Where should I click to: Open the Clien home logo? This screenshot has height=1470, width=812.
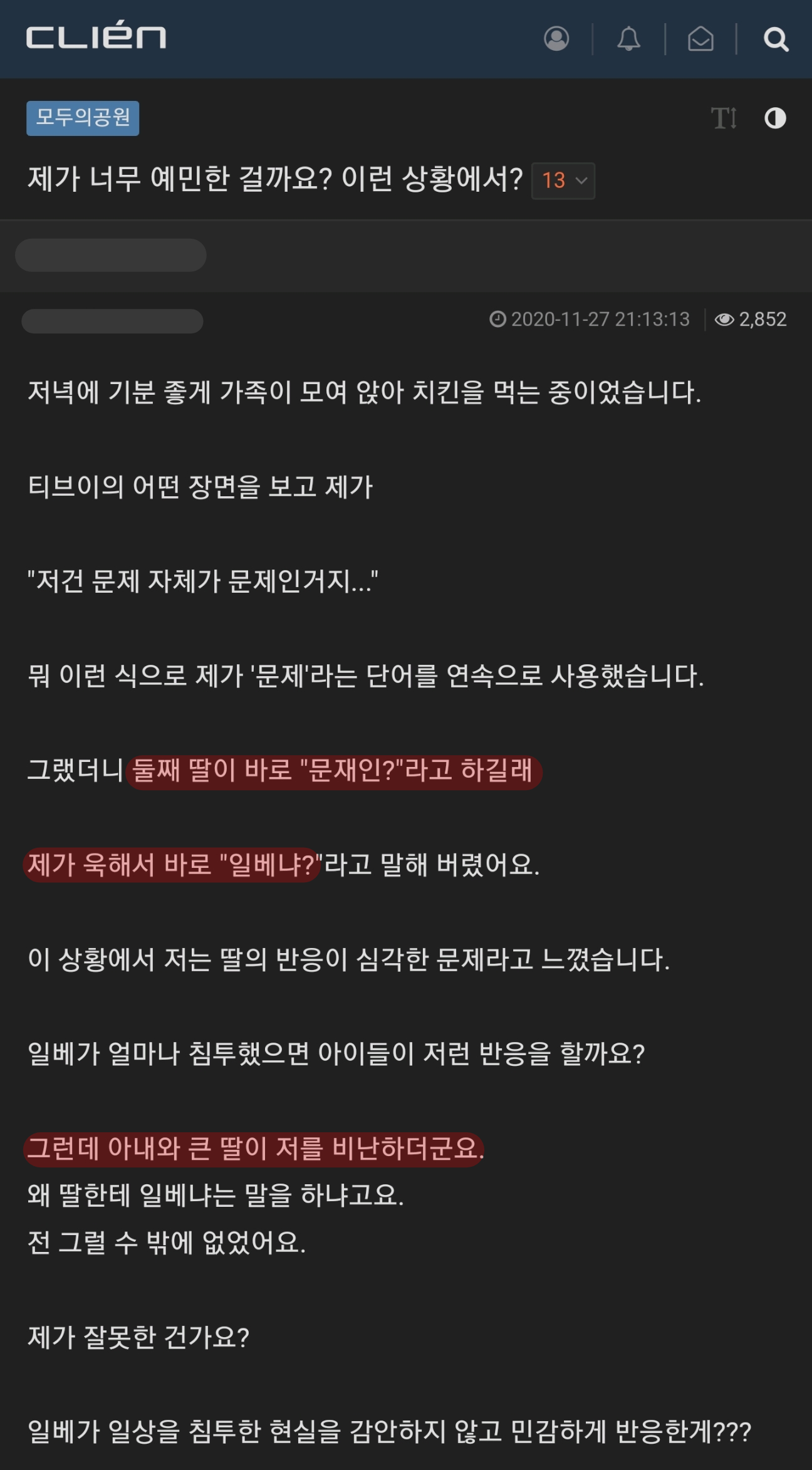click(96, 37)
